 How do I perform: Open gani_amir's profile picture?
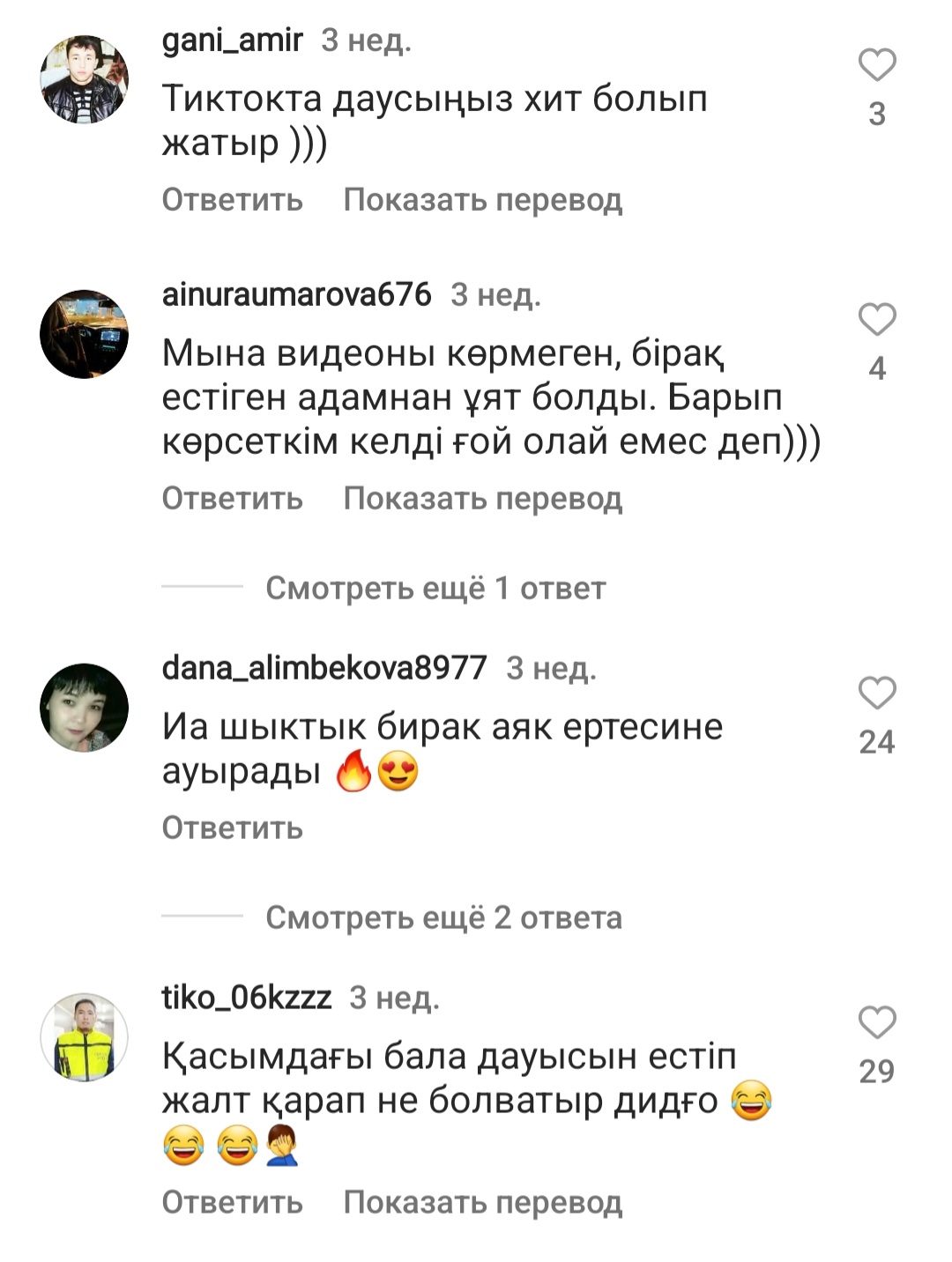[85, 79]
